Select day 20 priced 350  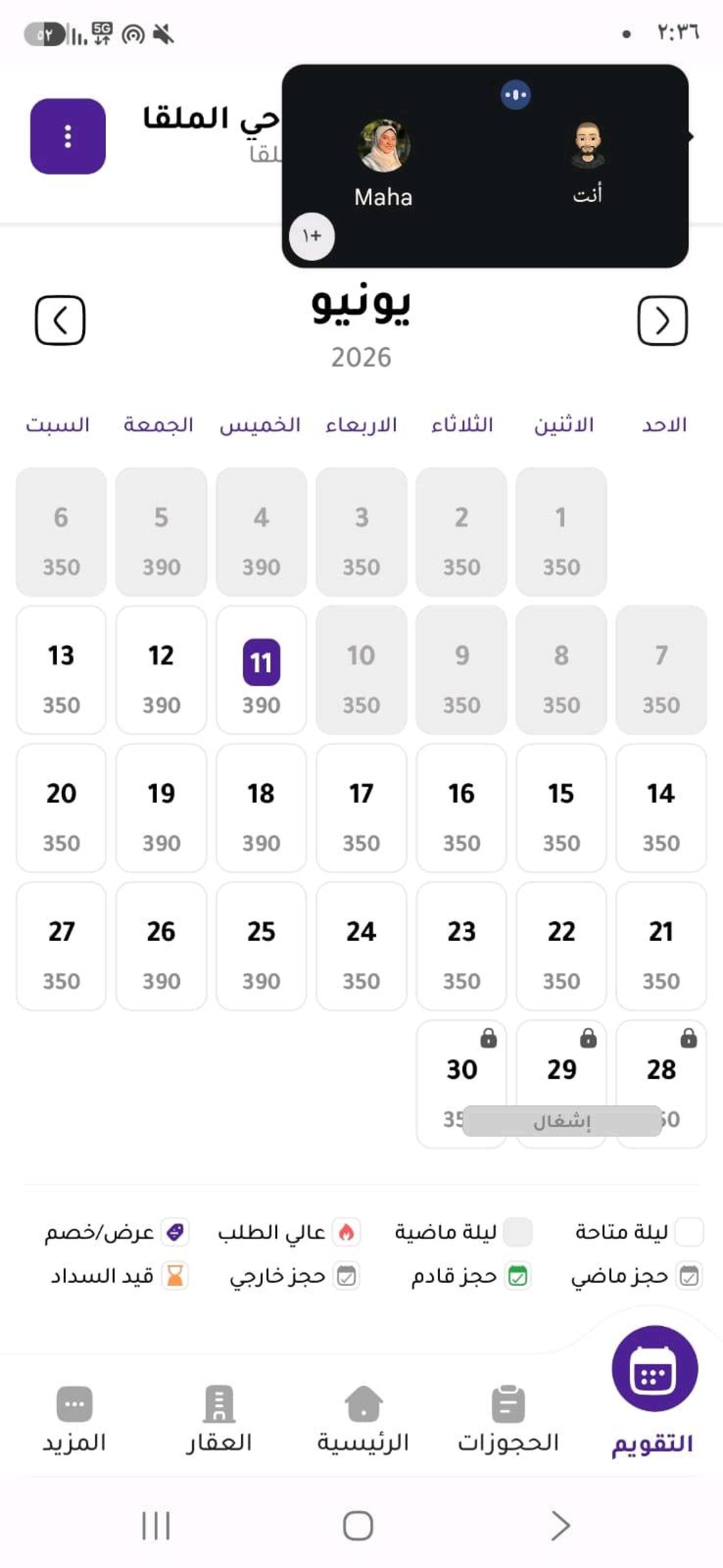(61, 808)
